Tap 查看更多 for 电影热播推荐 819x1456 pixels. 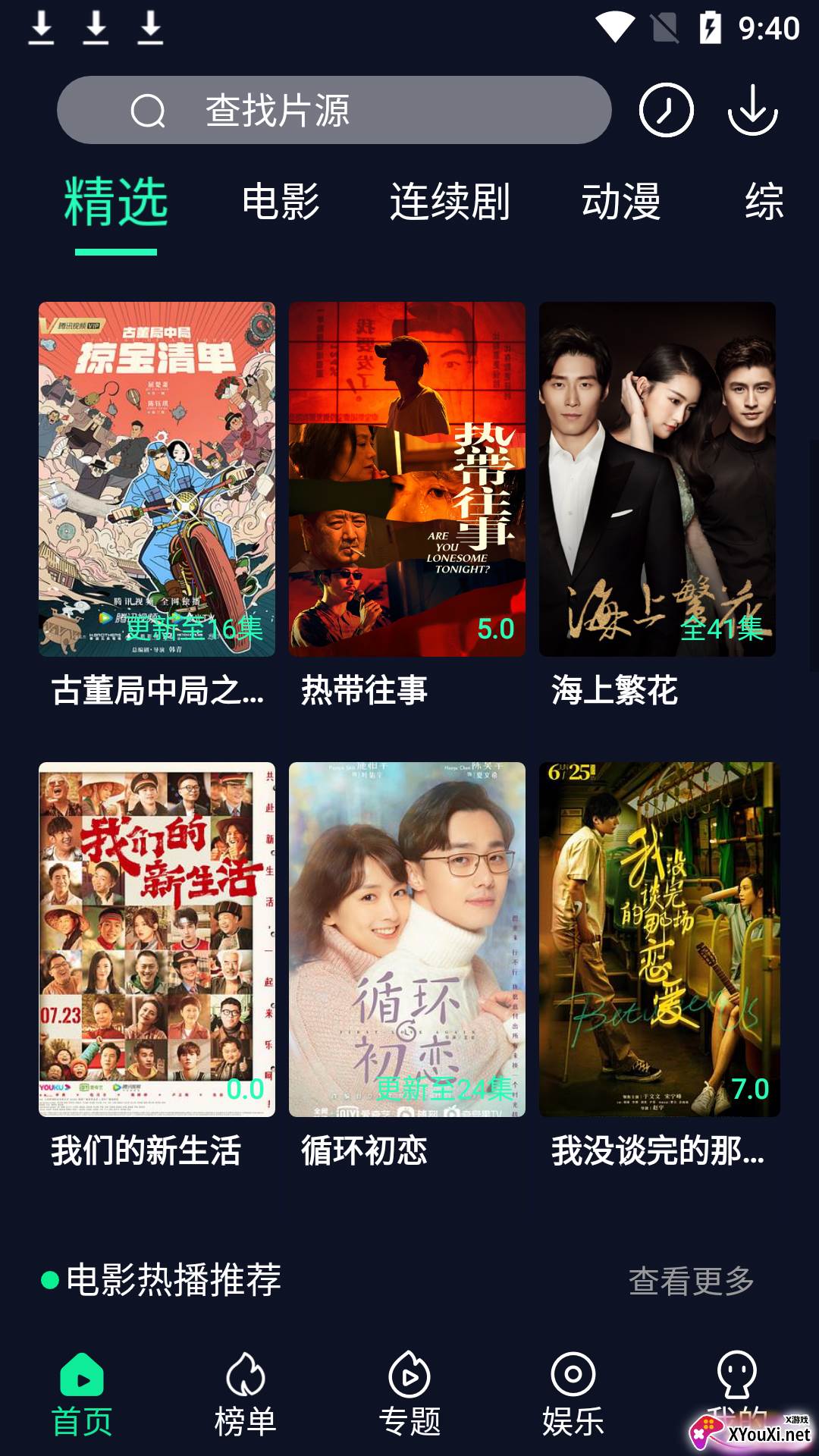(691, 1282)
